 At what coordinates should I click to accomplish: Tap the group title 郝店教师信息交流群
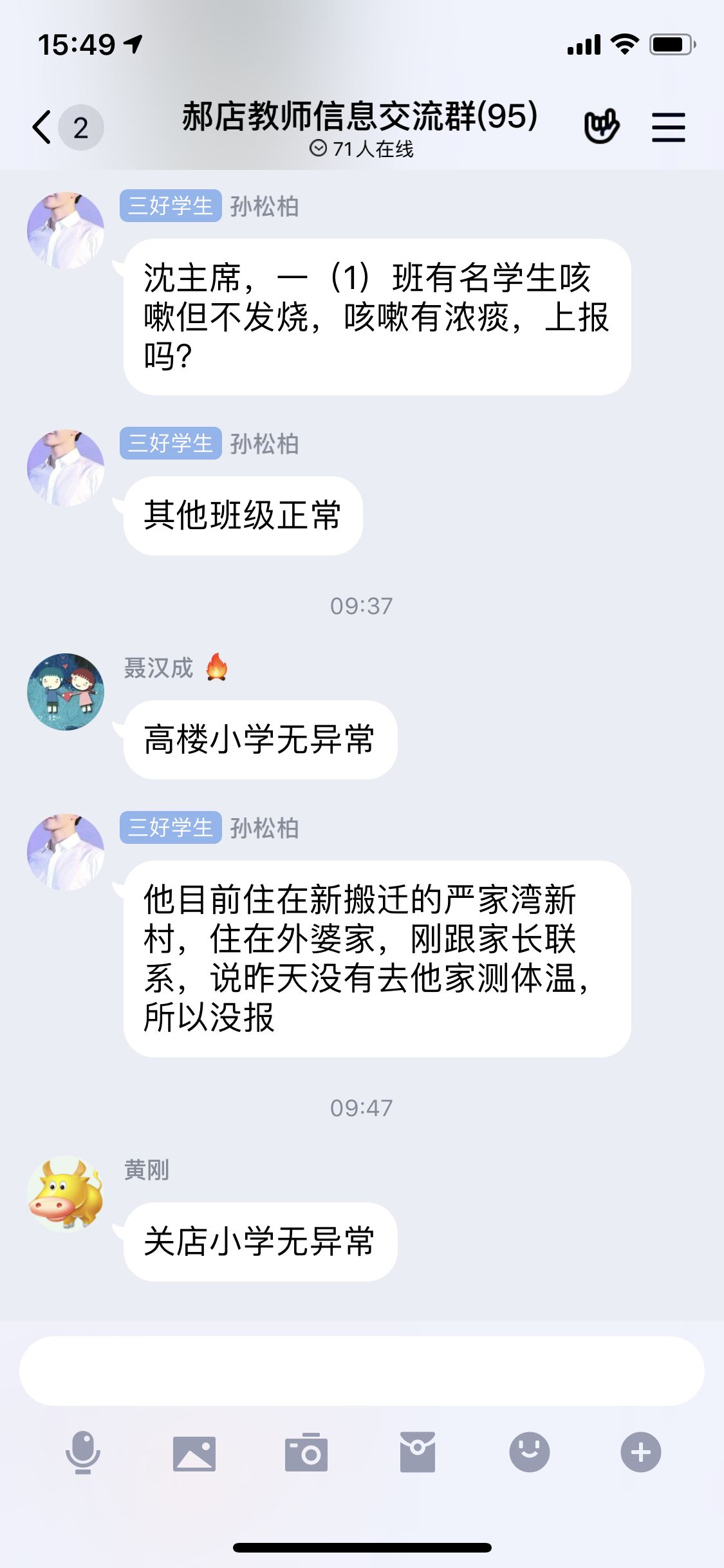point(360,117)
